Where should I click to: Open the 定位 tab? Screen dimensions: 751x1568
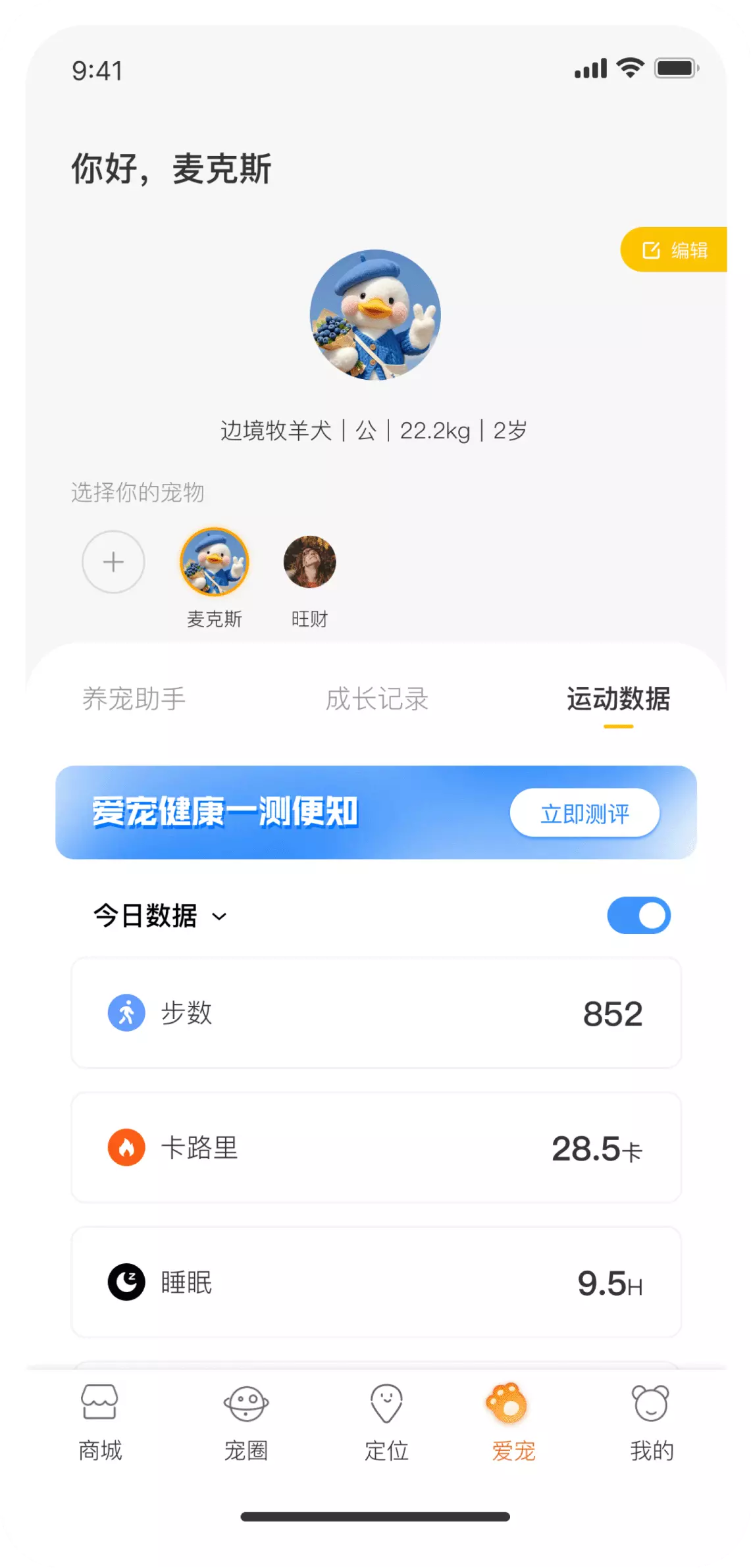pyautogui.click(x=386, y=1422)
